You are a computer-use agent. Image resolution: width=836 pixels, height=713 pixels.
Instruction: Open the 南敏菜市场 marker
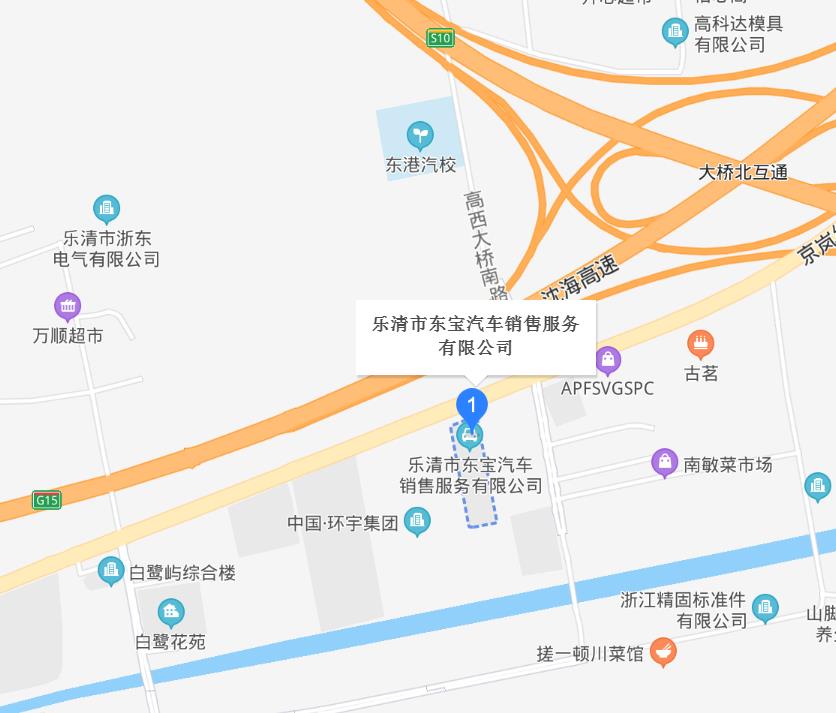(x=664, y=463)
